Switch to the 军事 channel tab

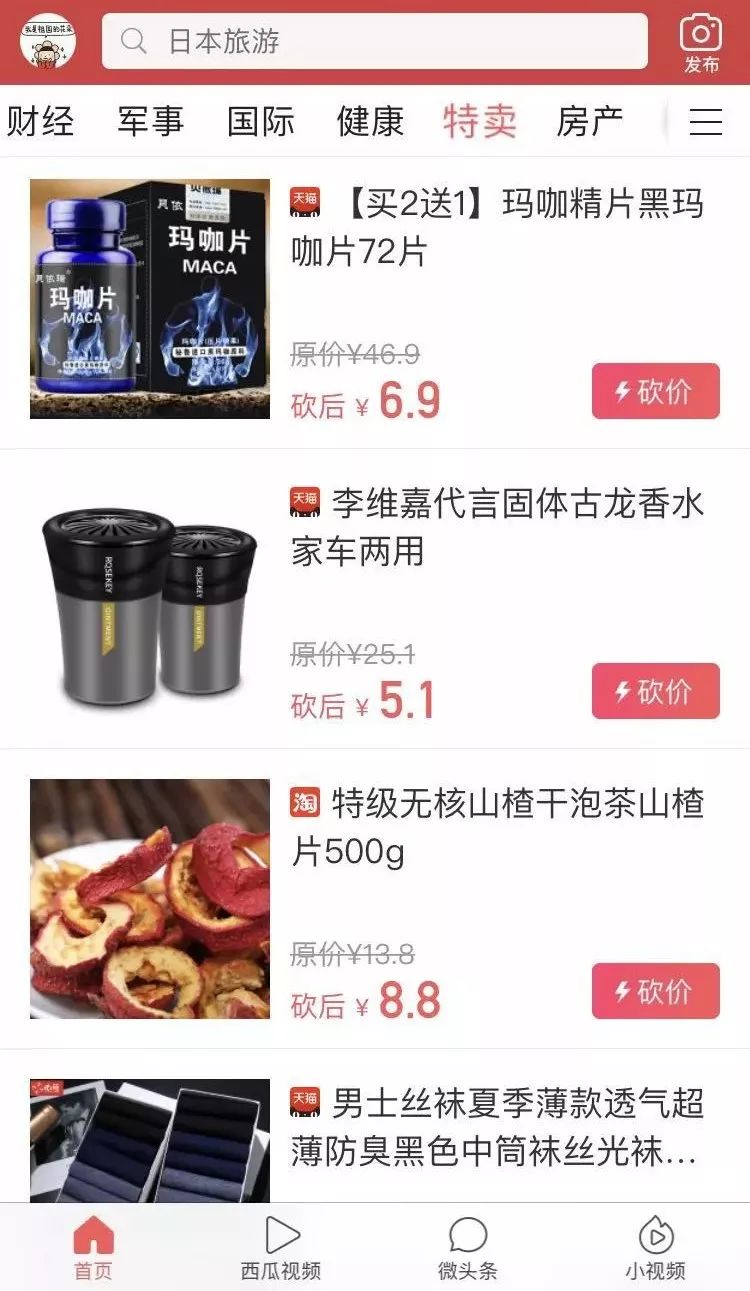[x=151, y=121]
